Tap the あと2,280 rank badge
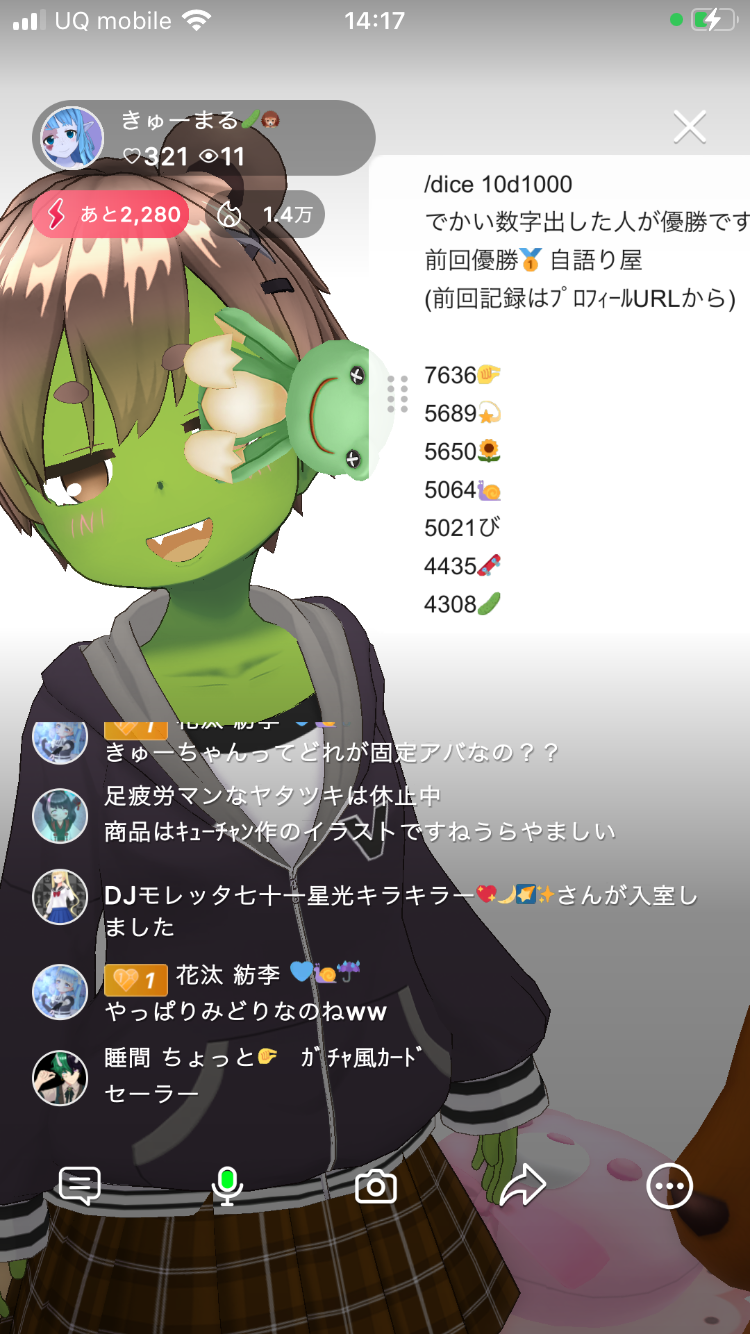 (110, 214)
